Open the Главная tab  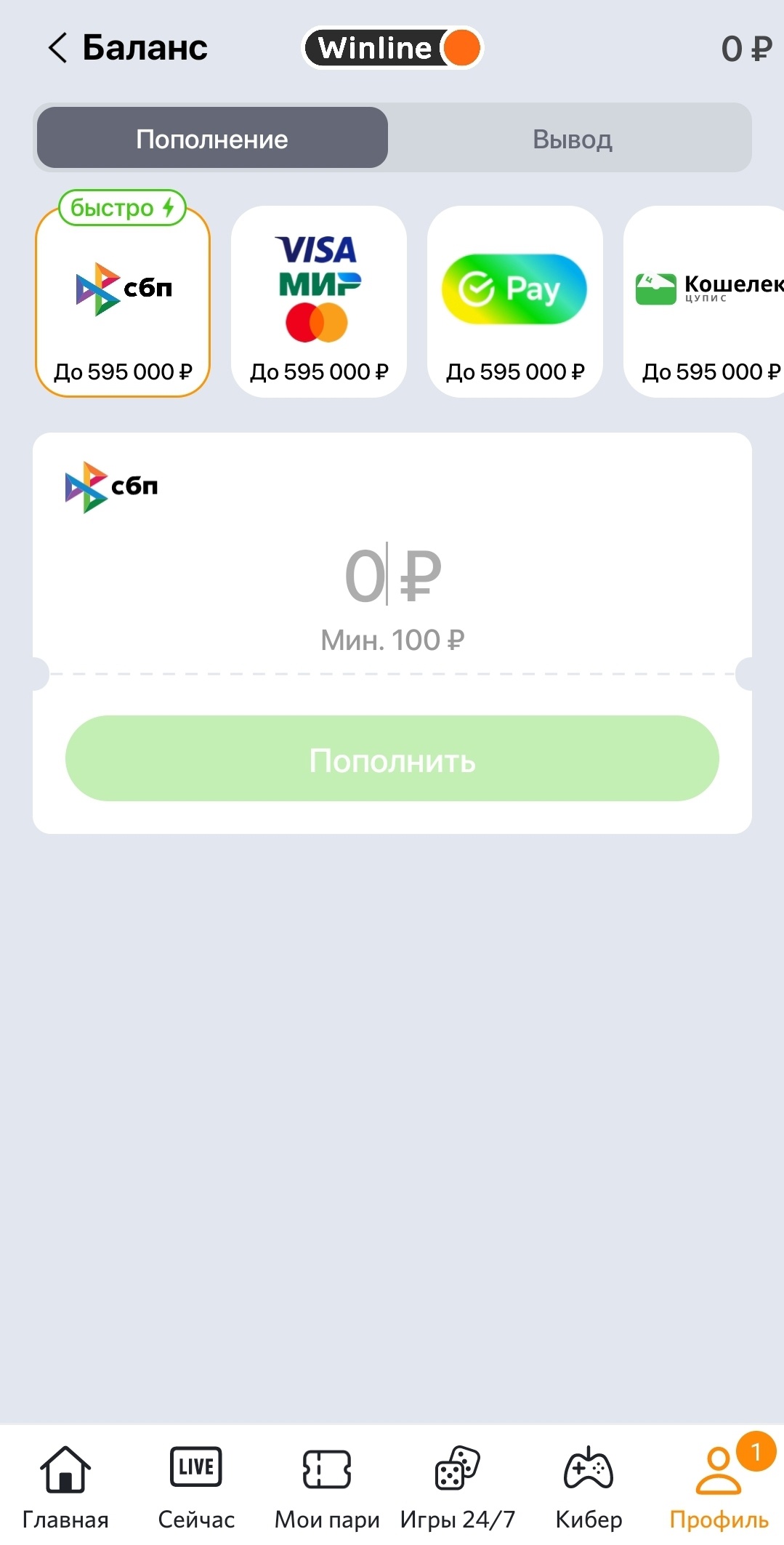[65, 1486]
